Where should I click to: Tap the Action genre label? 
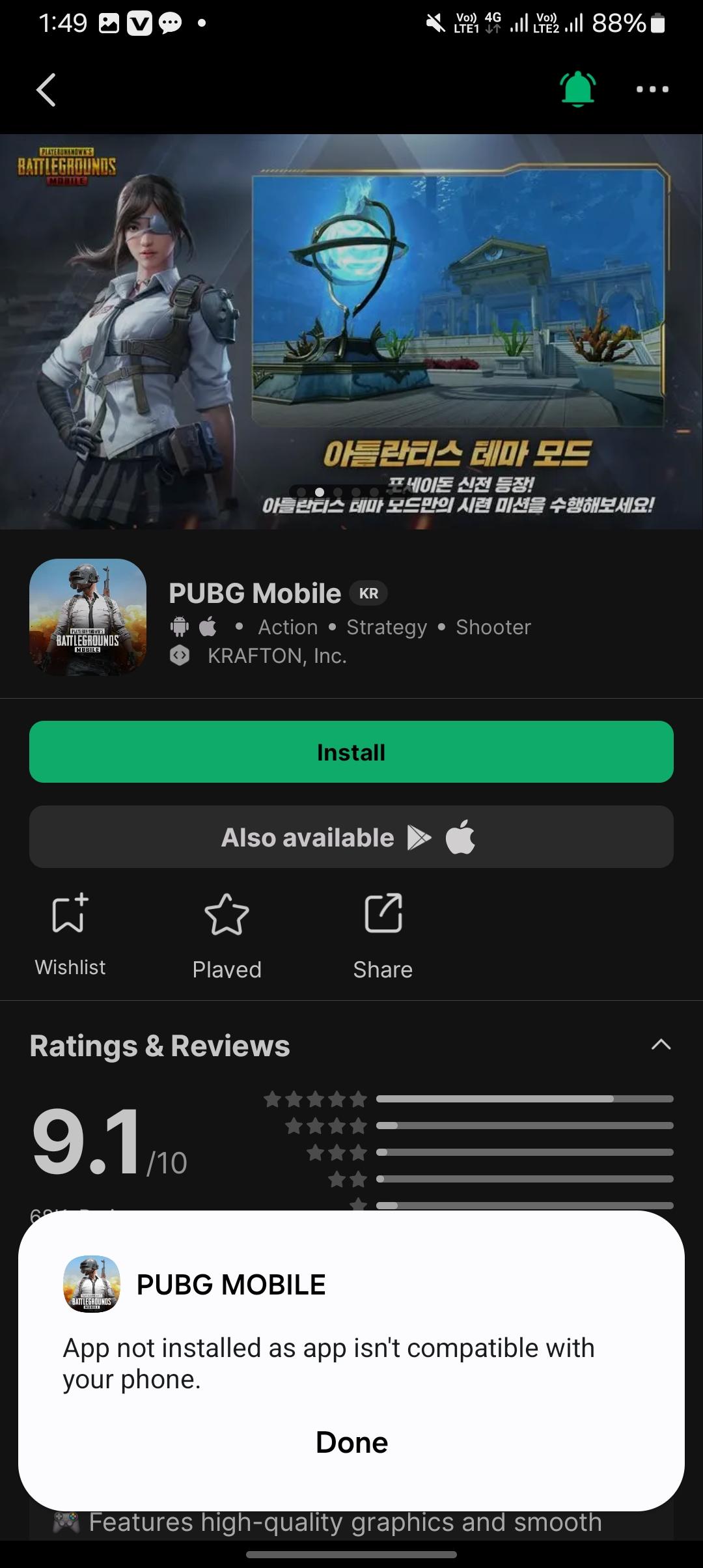coord(287,626)
